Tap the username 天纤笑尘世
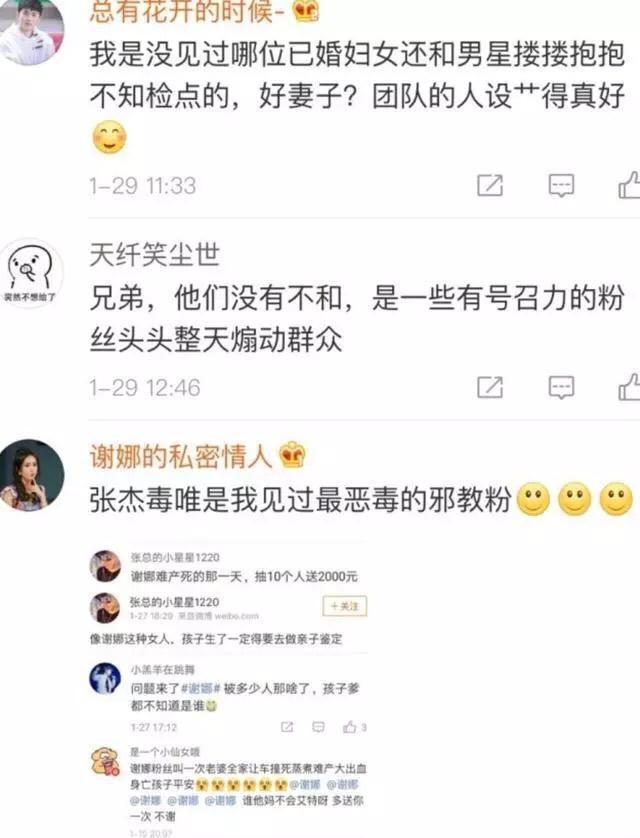 (x=154, y=255)
